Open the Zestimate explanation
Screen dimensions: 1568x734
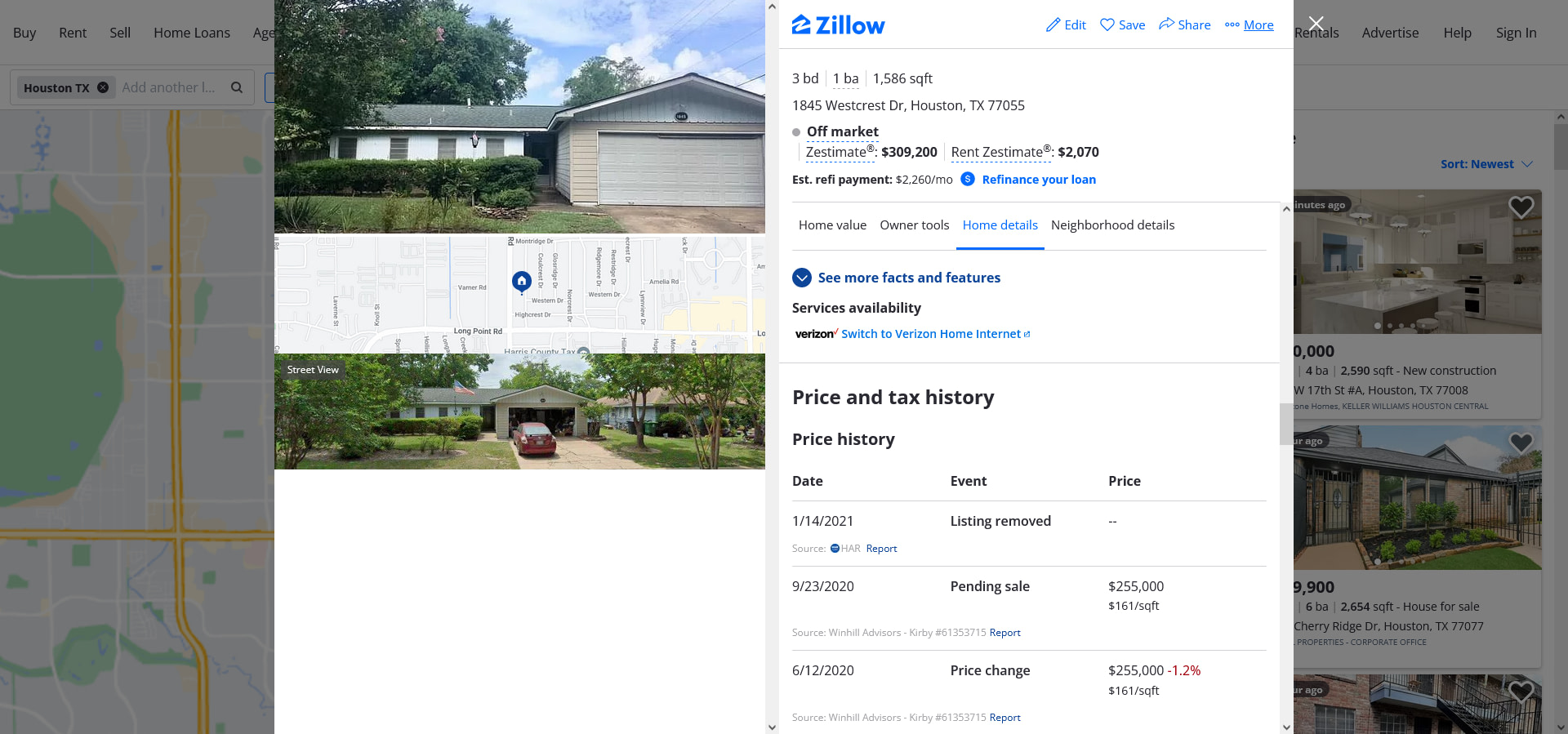(835, 153)
